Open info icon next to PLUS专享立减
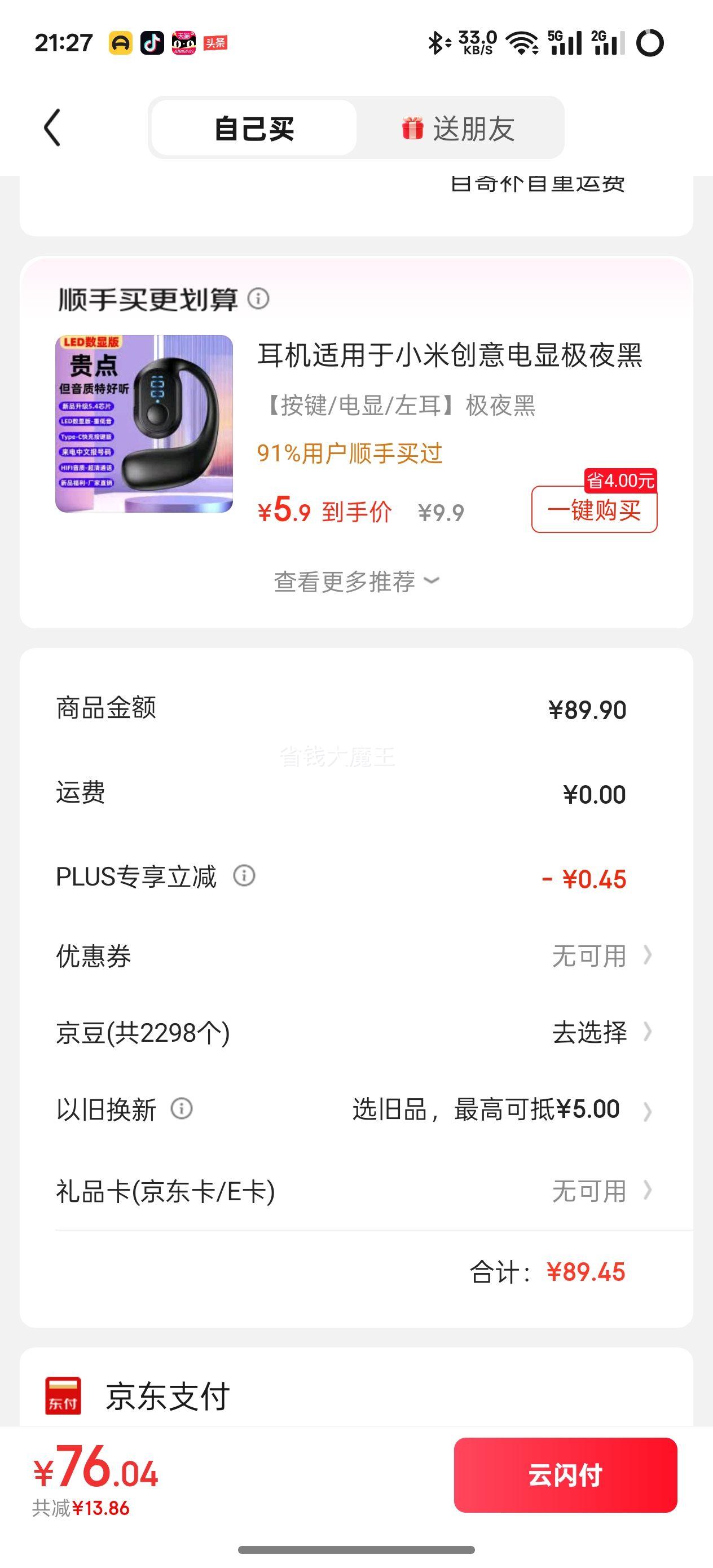This screenshot has width=713, height=1568. pos(244,876)
